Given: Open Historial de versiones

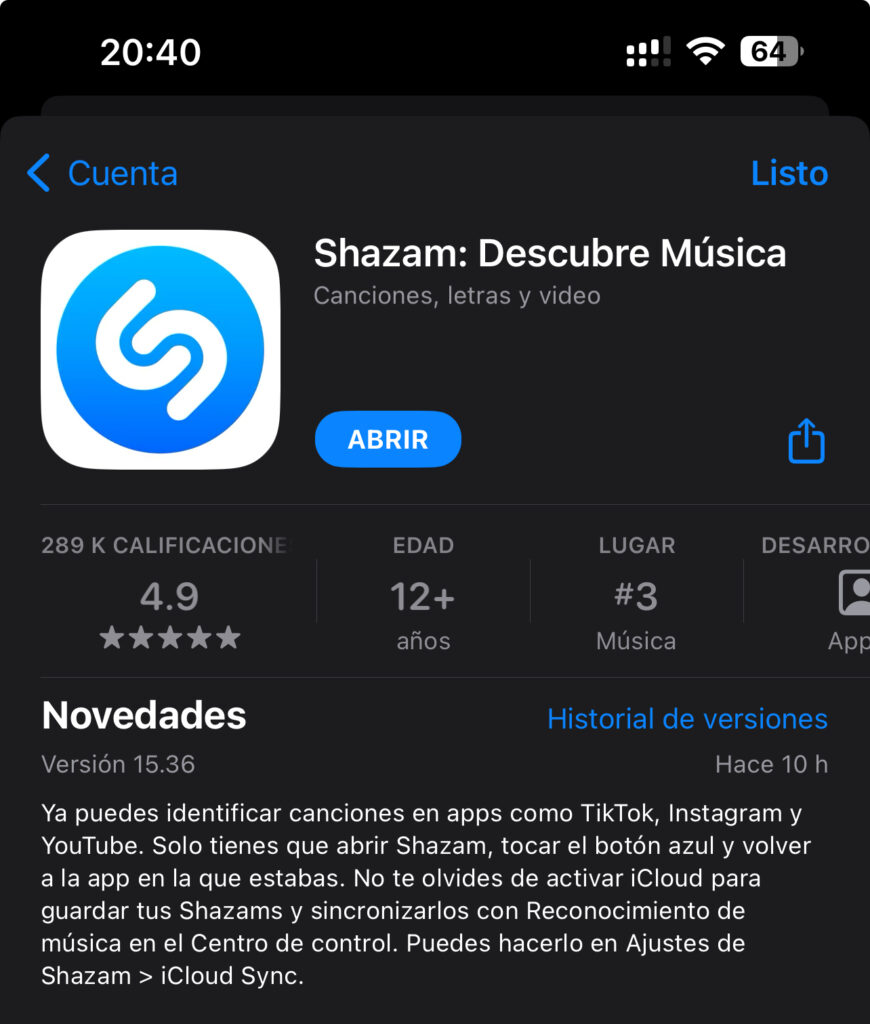Looking at the screenshot, I should coord(687,718).
